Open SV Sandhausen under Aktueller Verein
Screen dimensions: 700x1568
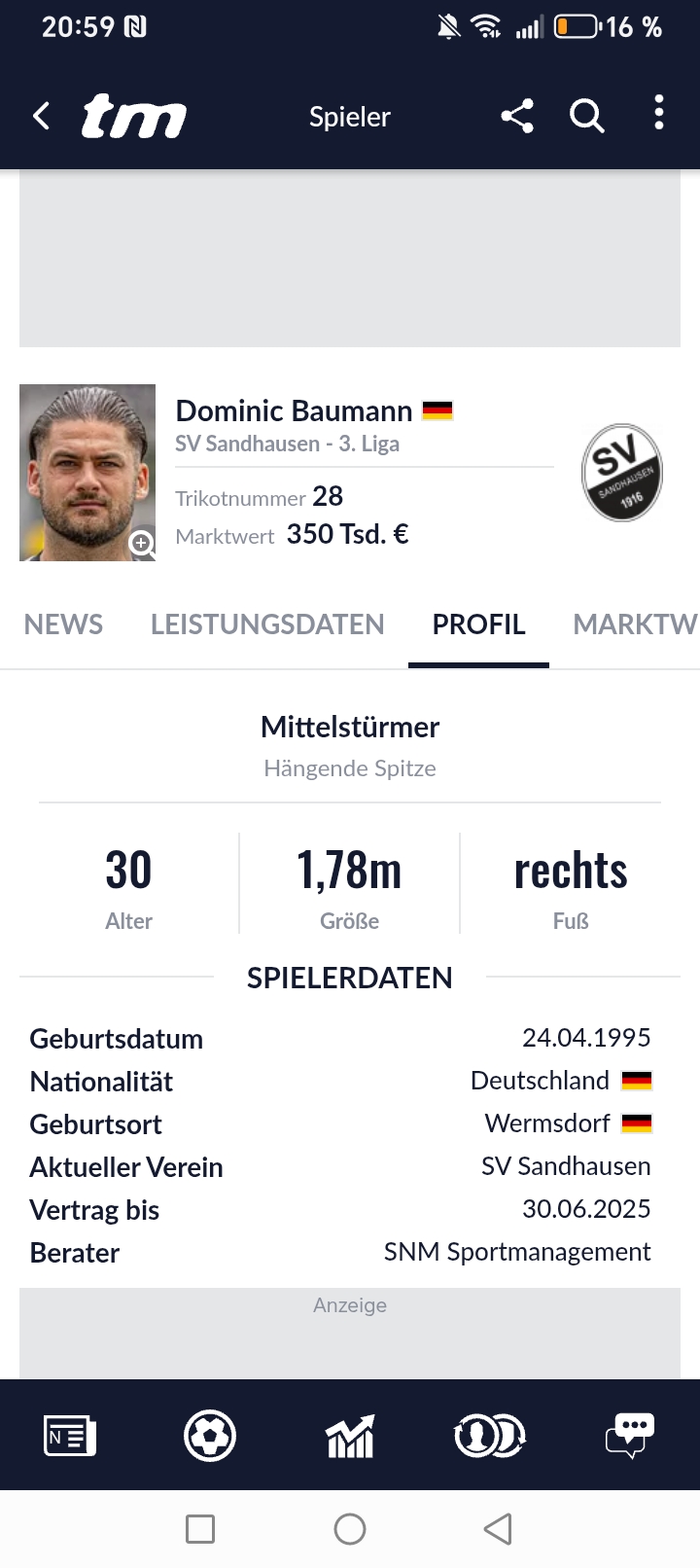[x=566, y=1166]
